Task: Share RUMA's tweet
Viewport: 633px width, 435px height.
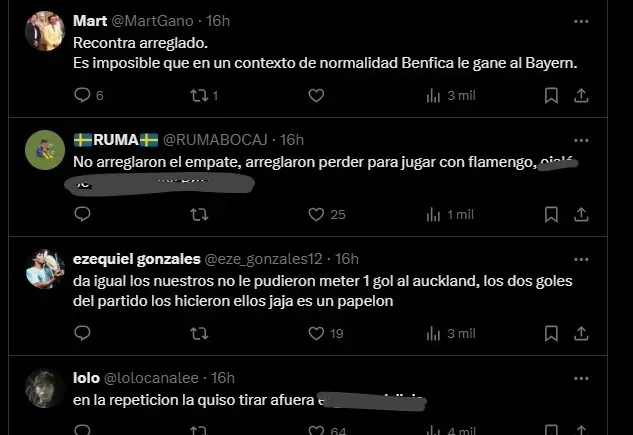Action: pos(581,214)
